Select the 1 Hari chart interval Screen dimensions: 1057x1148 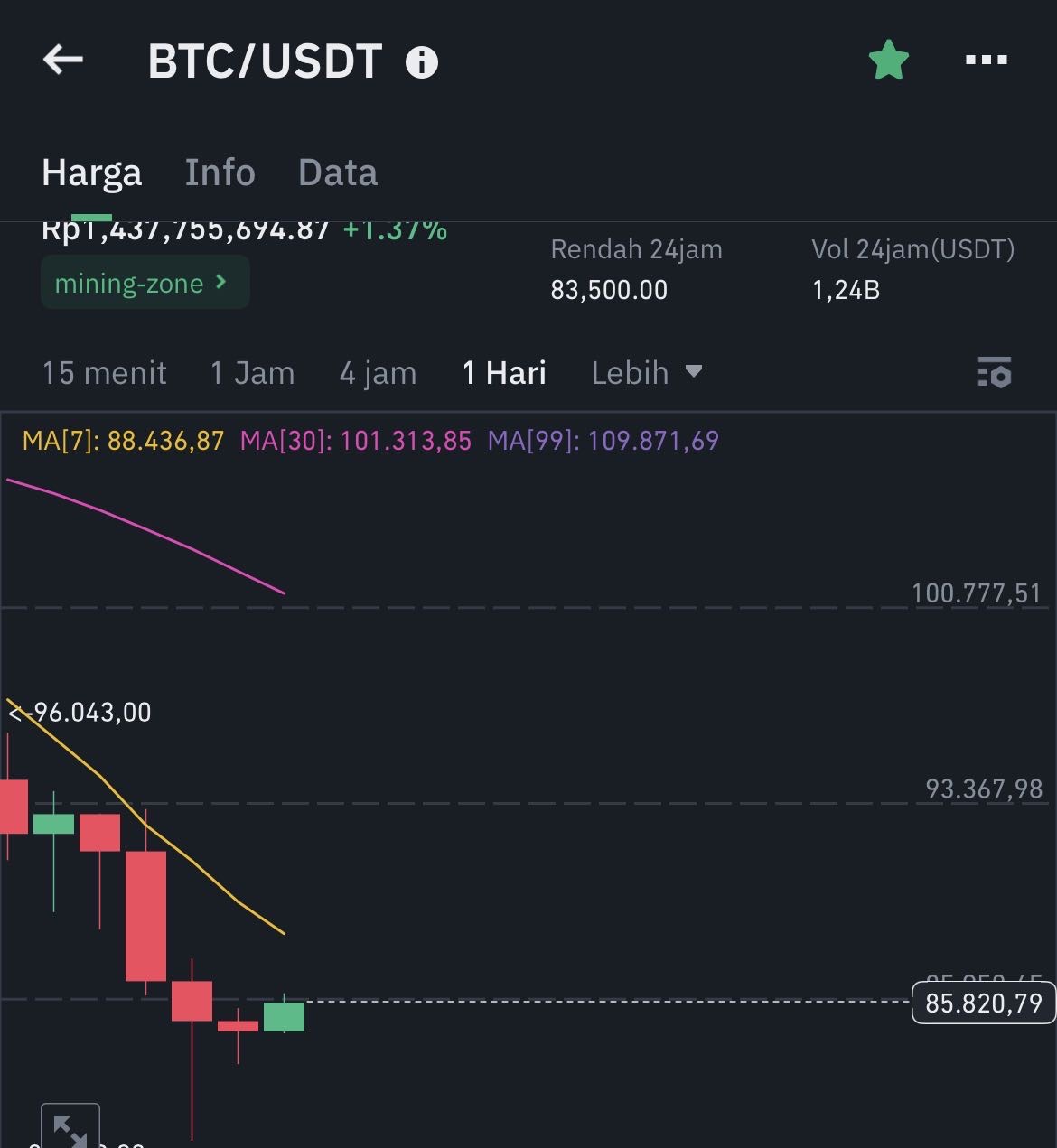click(504, 373)
